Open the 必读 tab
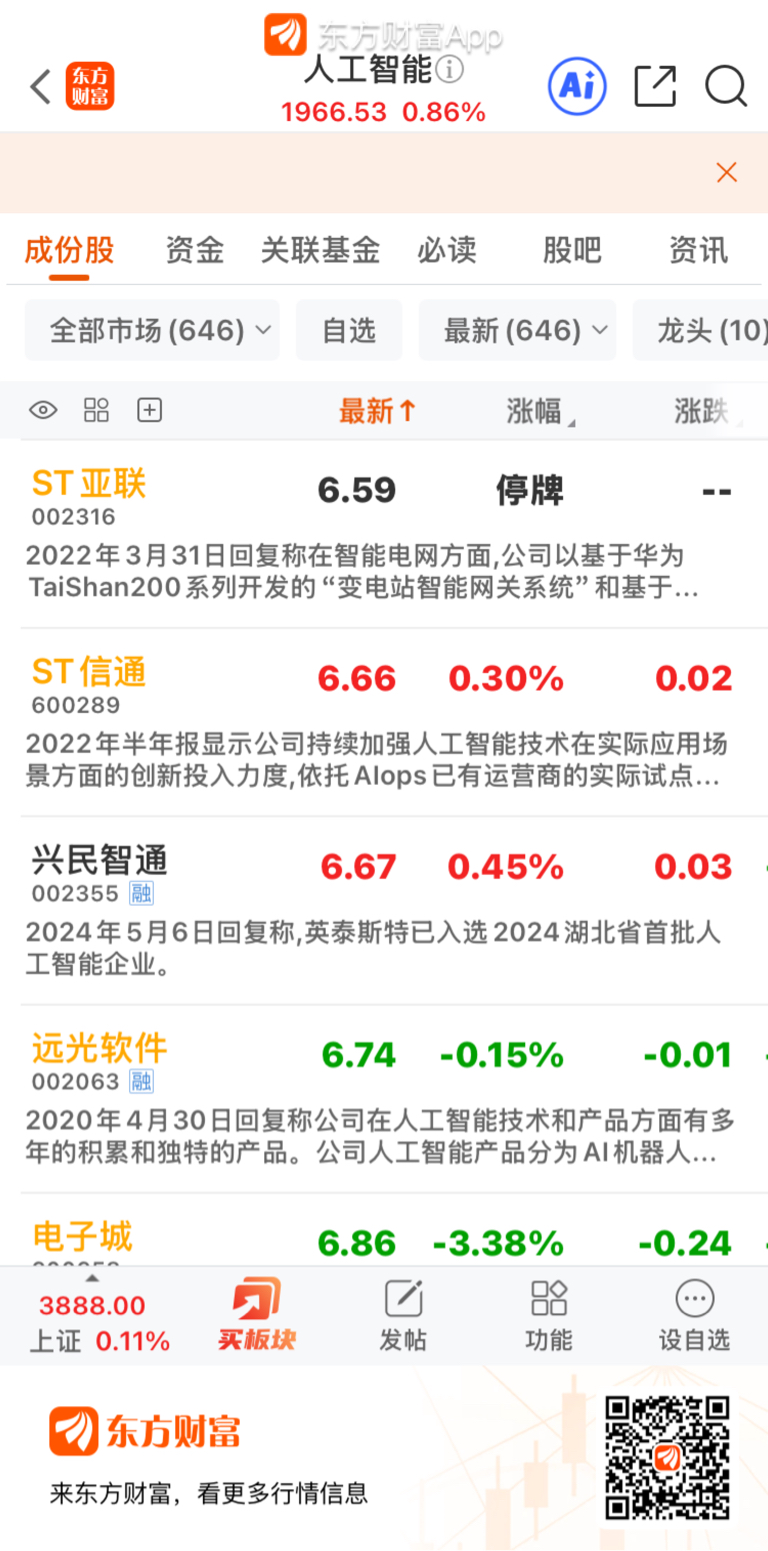768x1551 pixels. pos(447,250)
